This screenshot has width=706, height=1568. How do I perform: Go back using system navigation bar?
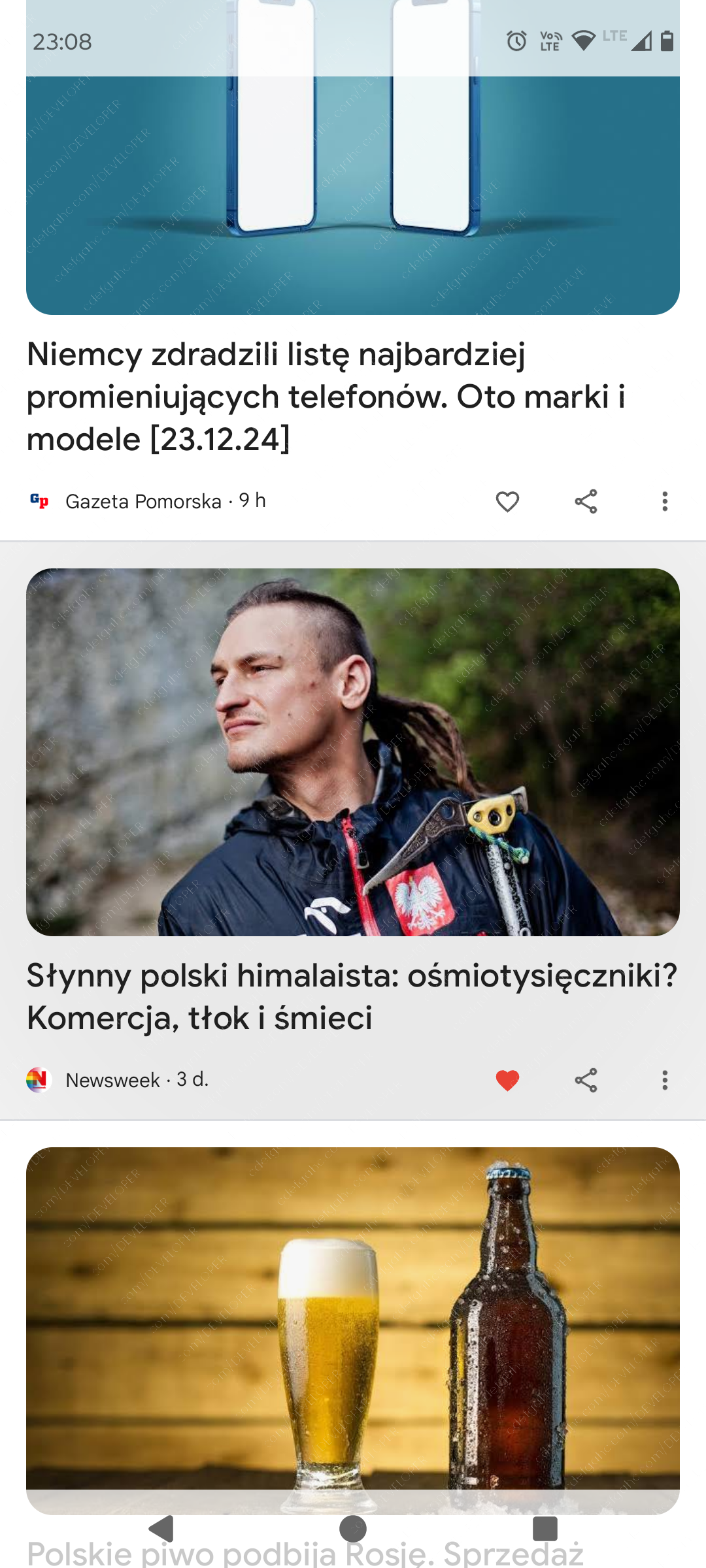[161, 1529]
